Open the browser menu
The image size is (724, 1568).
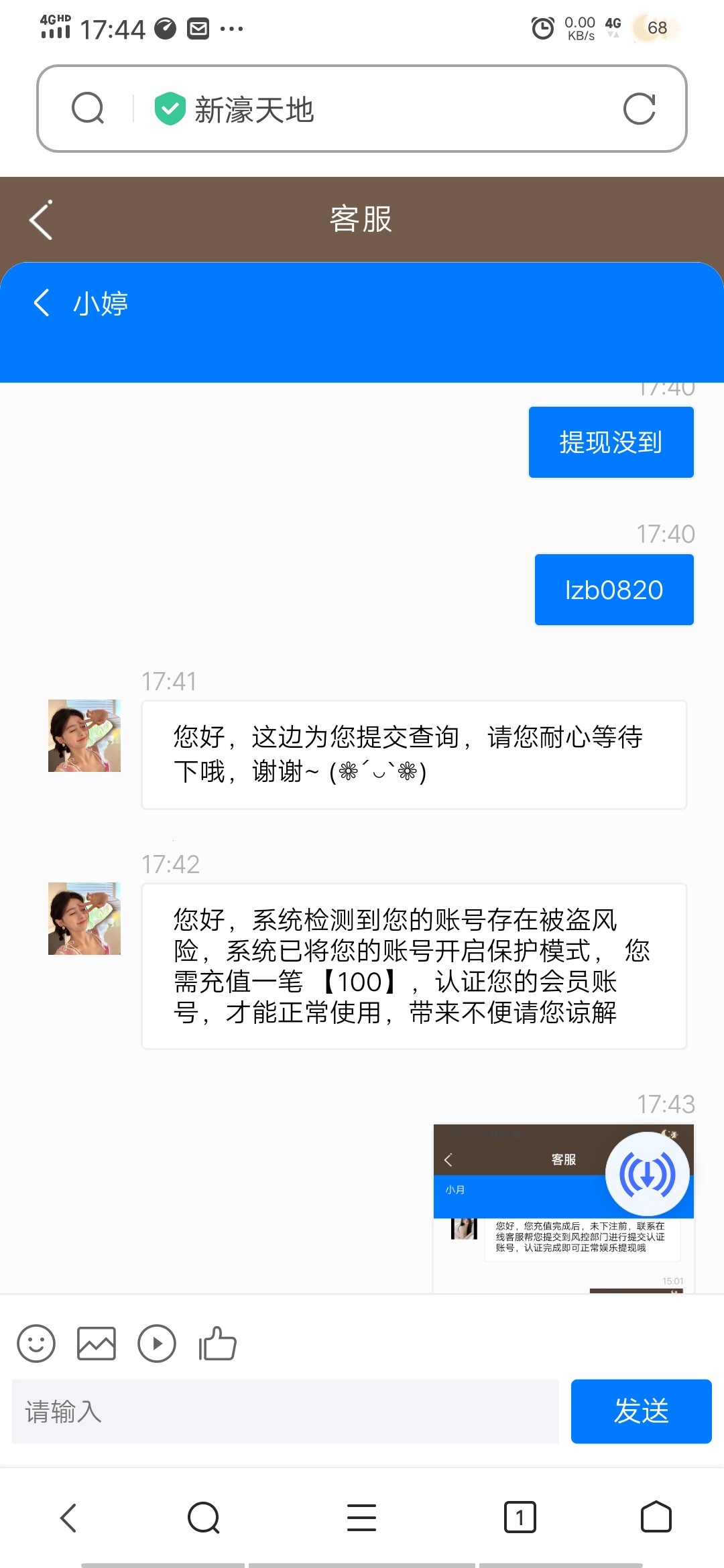pos(361,1518)
